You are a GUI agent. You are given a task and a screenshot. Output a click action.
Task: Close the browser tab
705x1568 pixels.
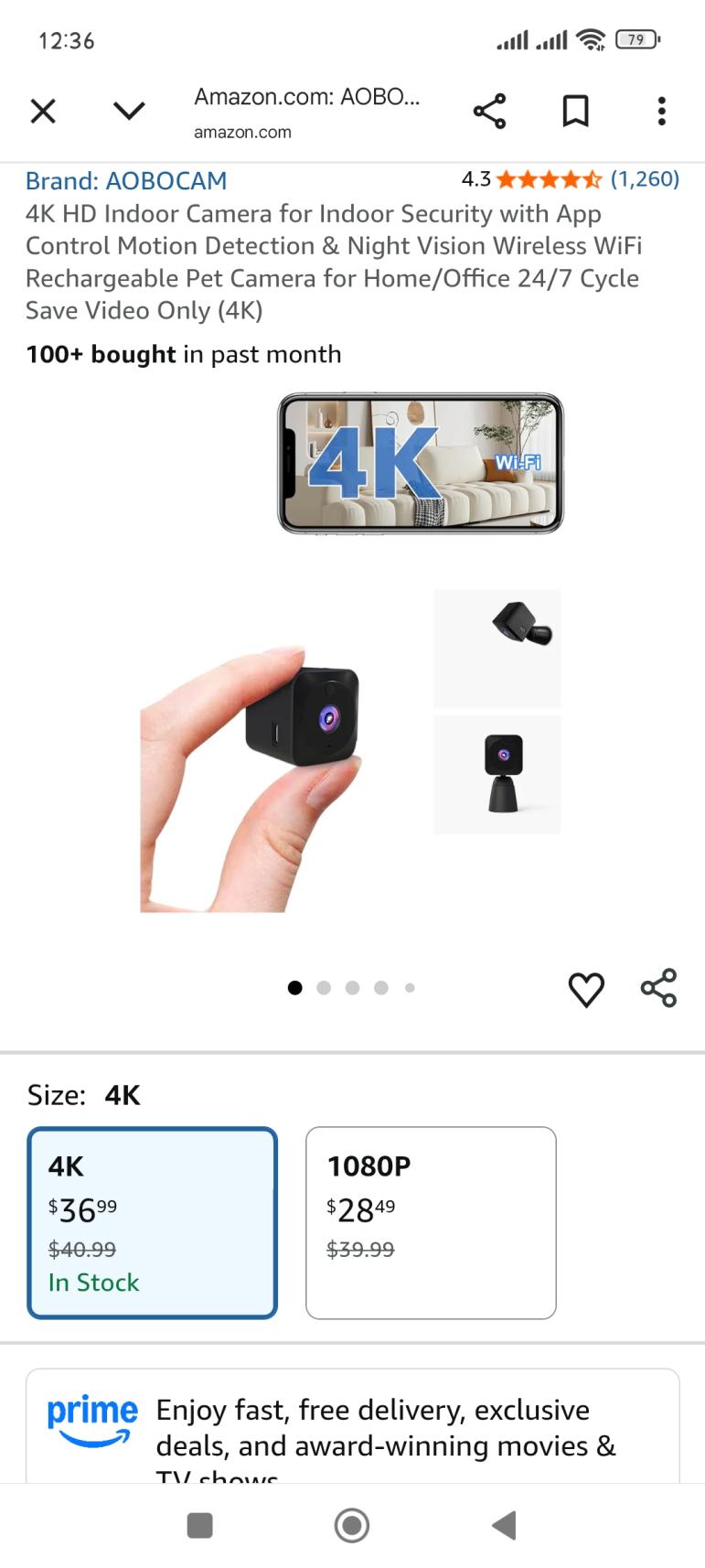click(x=43, y=112)
